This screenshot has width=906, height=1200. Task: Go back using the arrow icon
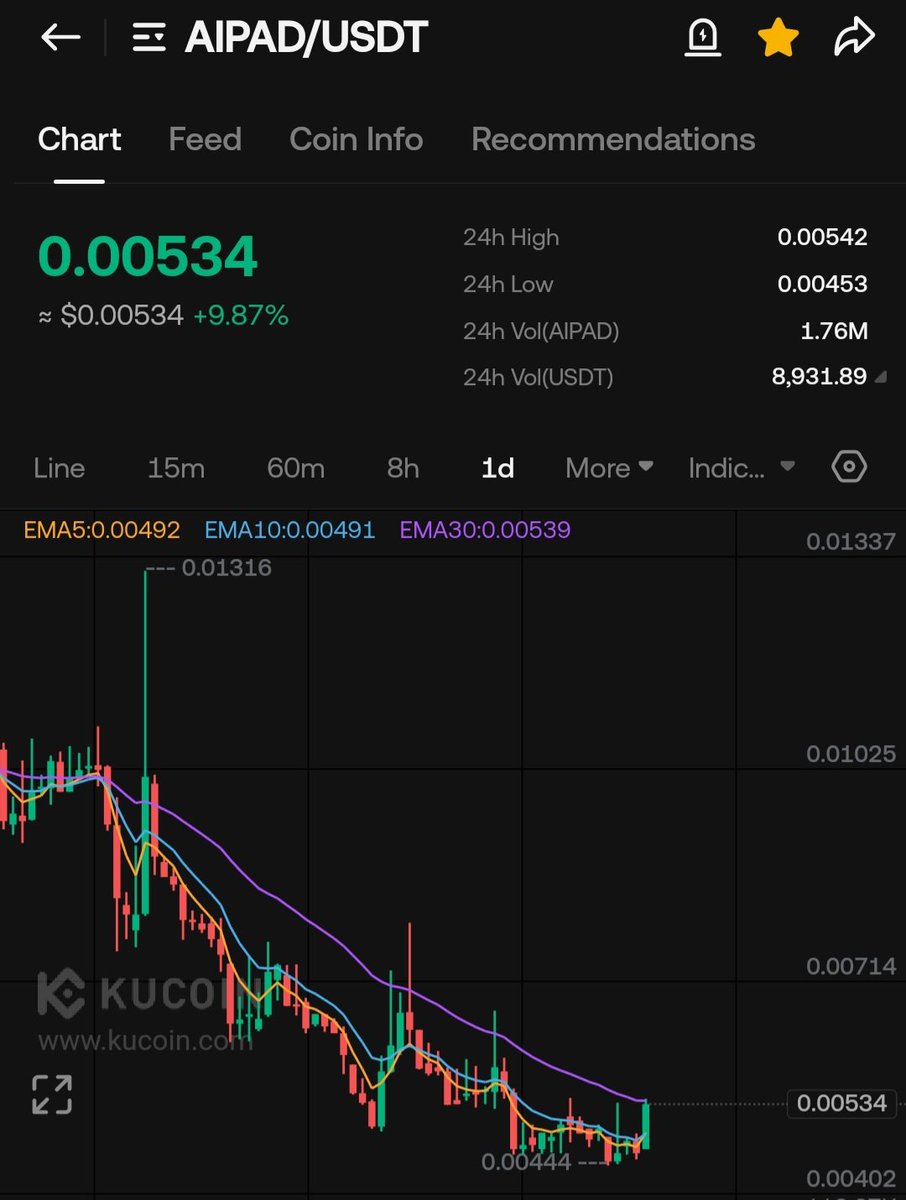click(x=60, y=38)
